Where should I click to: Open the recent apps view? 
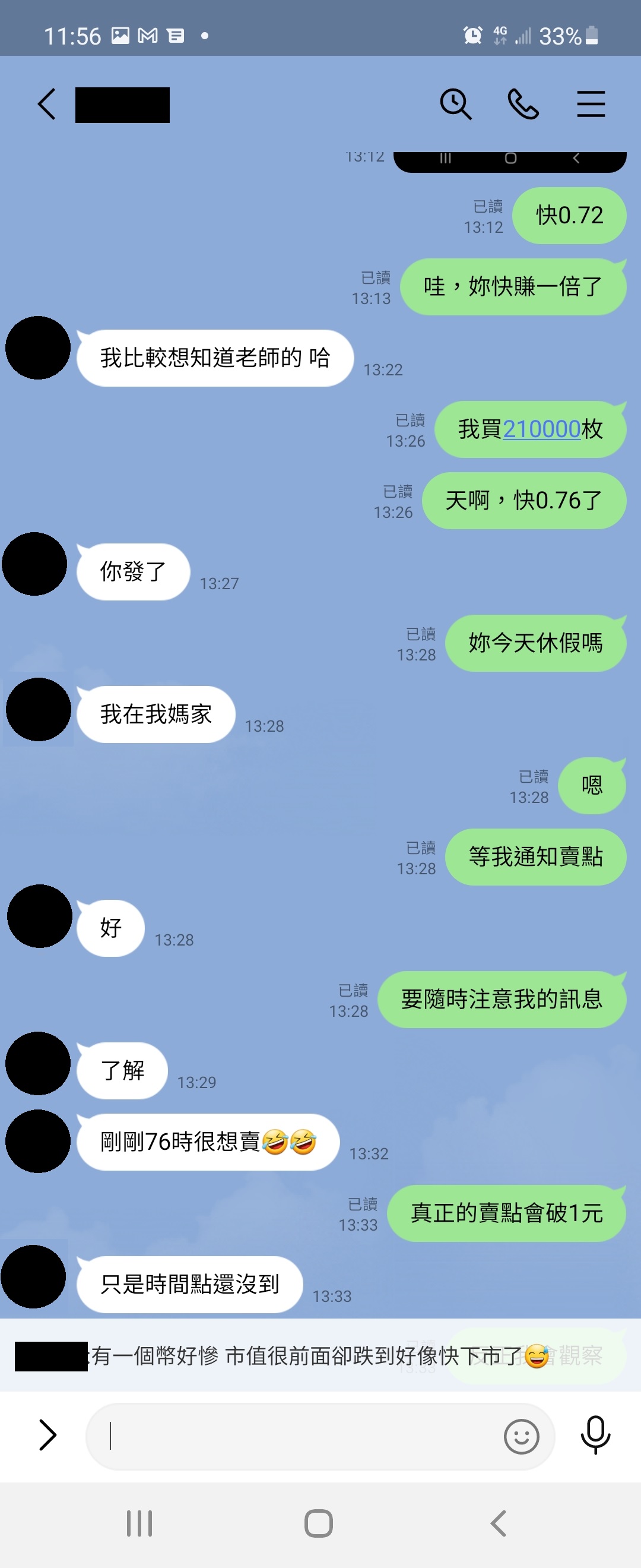click(139, 1524)
